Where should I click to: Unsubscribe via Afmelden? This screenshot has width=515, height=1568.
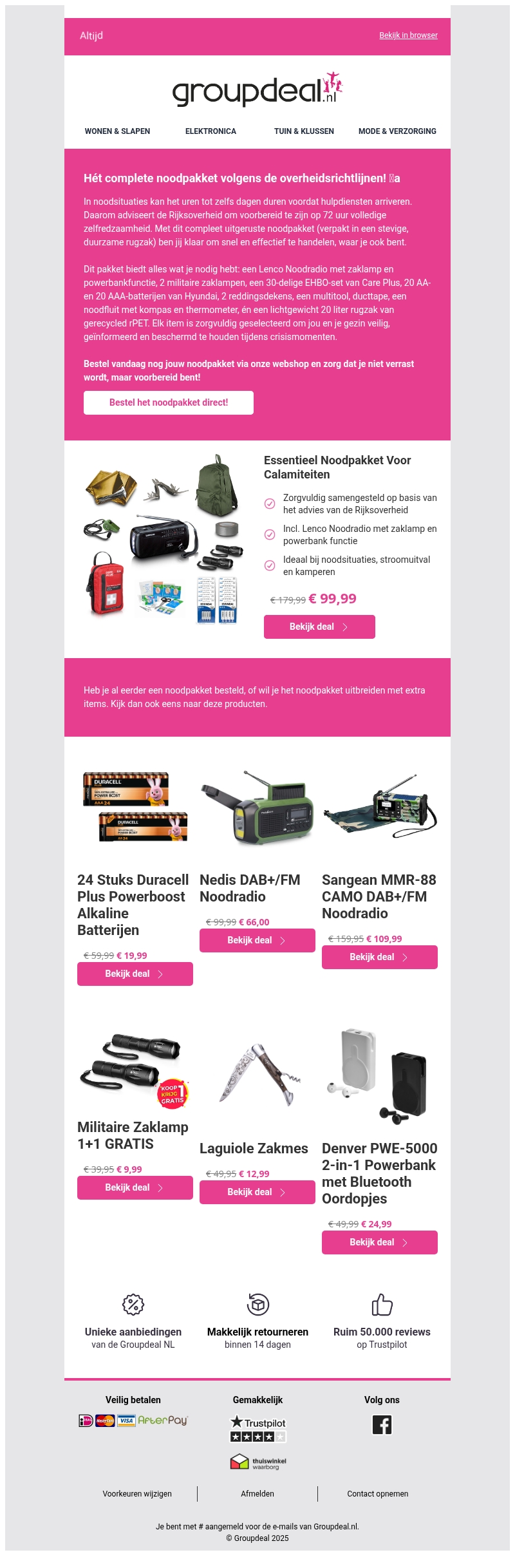tap(257, 1493)
